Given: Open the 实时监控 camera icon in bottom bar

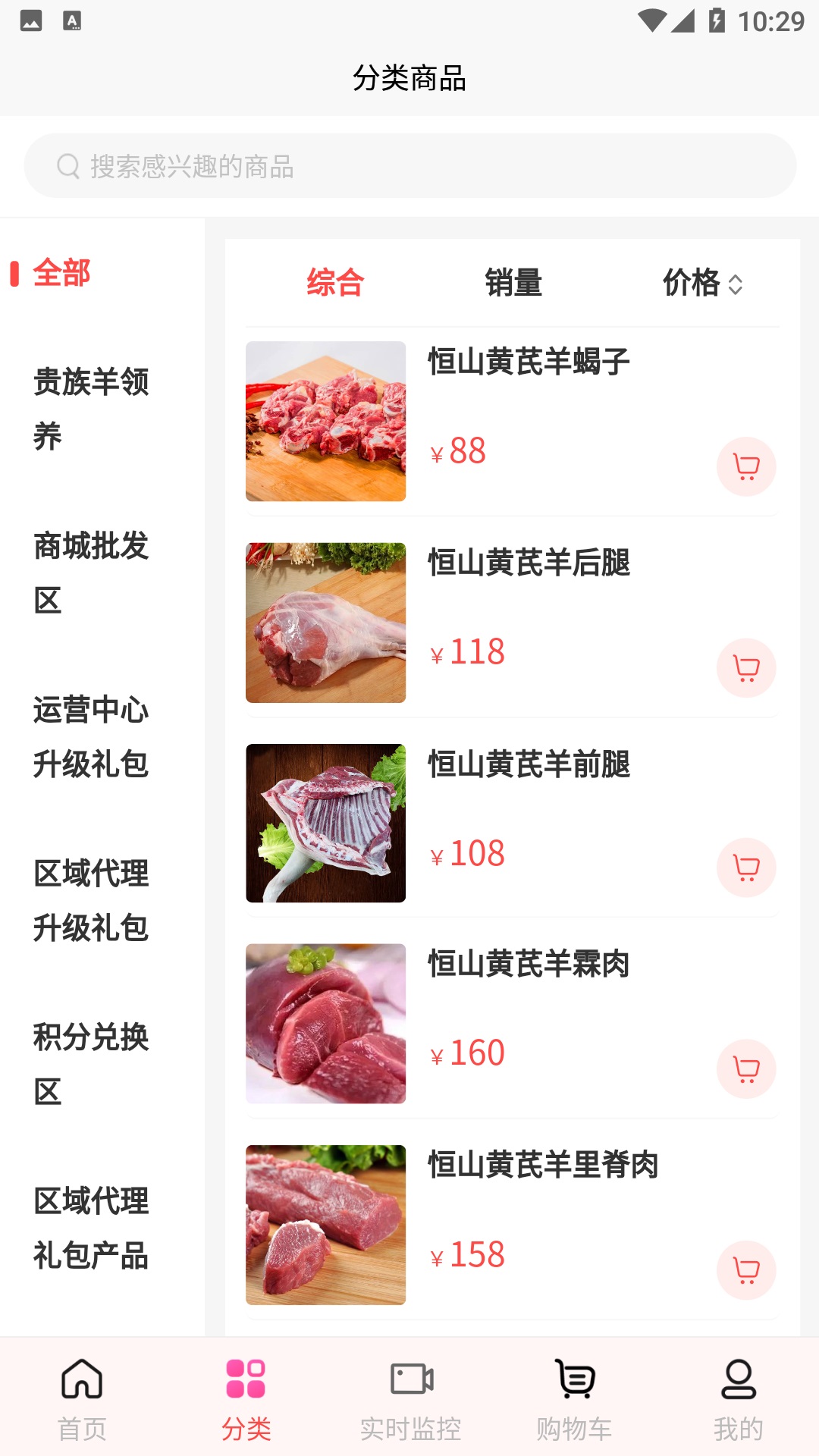Looking at the screenshot, I should pyautogui.click(x=409, y=1399).
